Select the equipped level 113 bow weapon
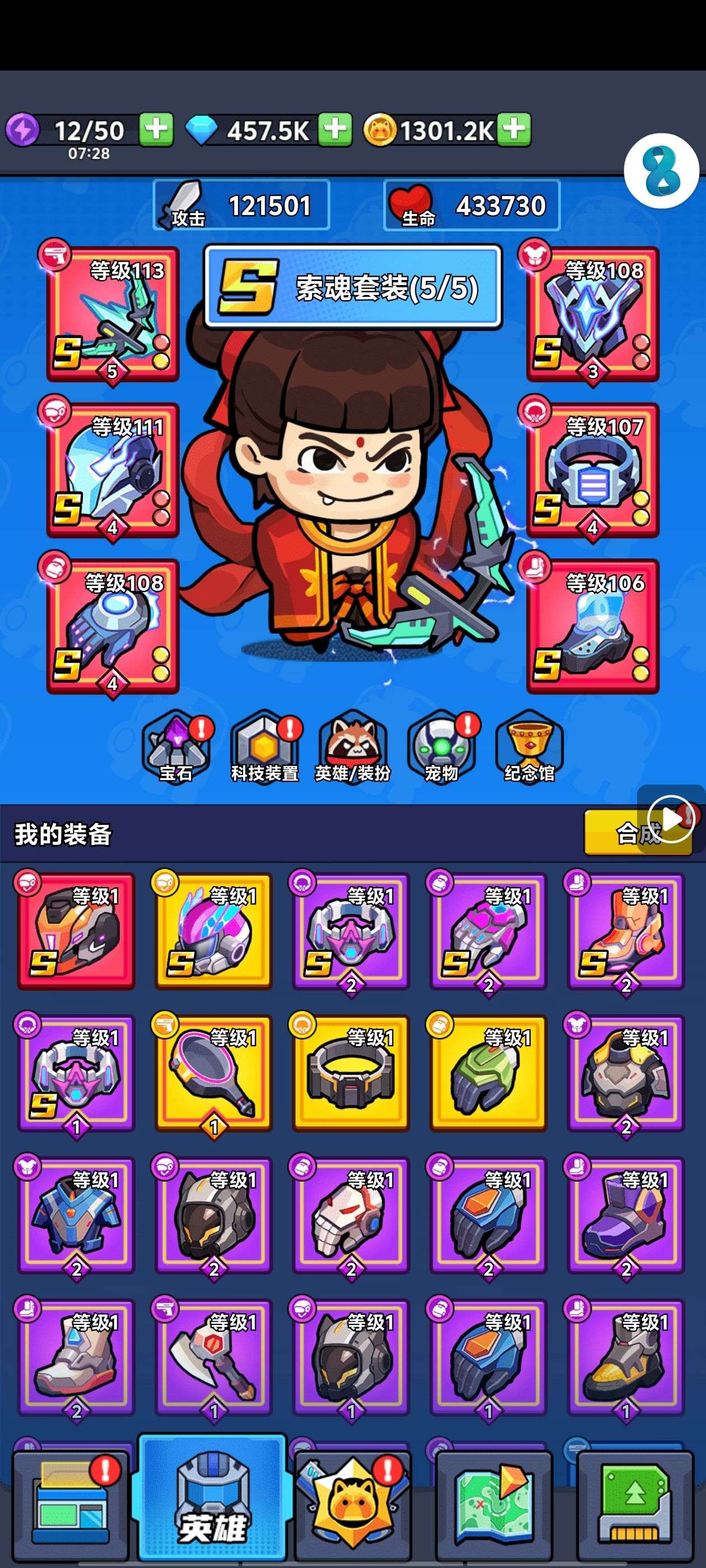This screenshot has height=1568, width=706. [113, 315]
